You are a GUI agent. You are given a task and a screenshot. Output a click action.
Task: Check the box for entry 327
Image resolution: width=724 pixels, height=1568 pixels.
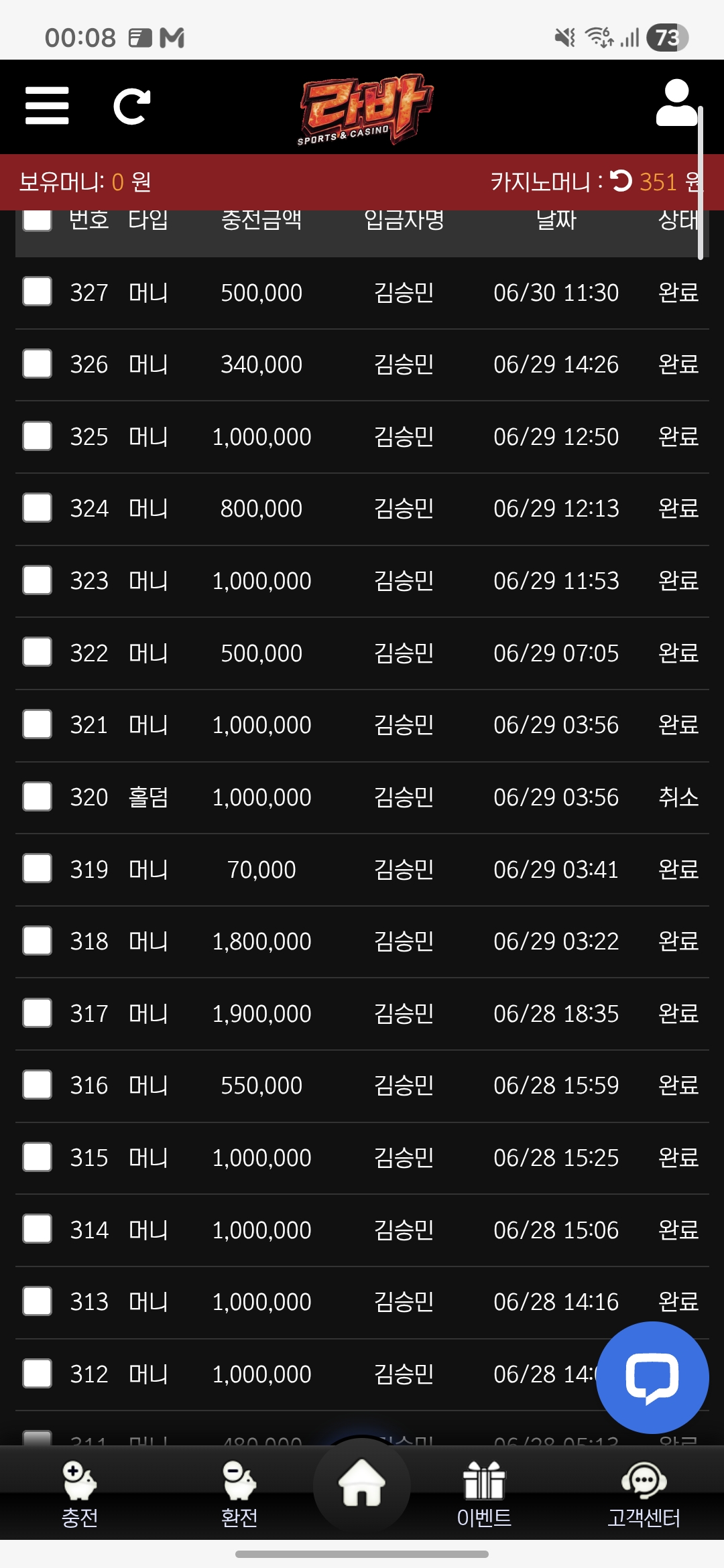coord(38,292)
